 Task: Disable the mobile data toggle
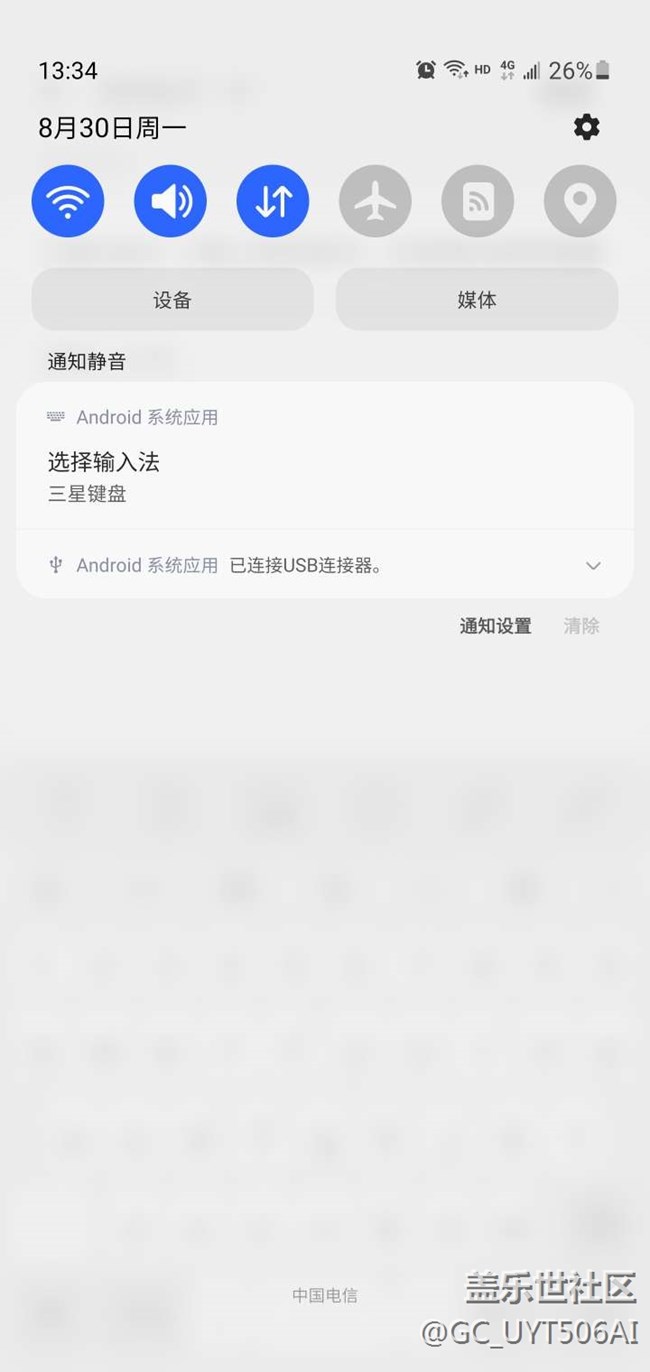[273, 201]
